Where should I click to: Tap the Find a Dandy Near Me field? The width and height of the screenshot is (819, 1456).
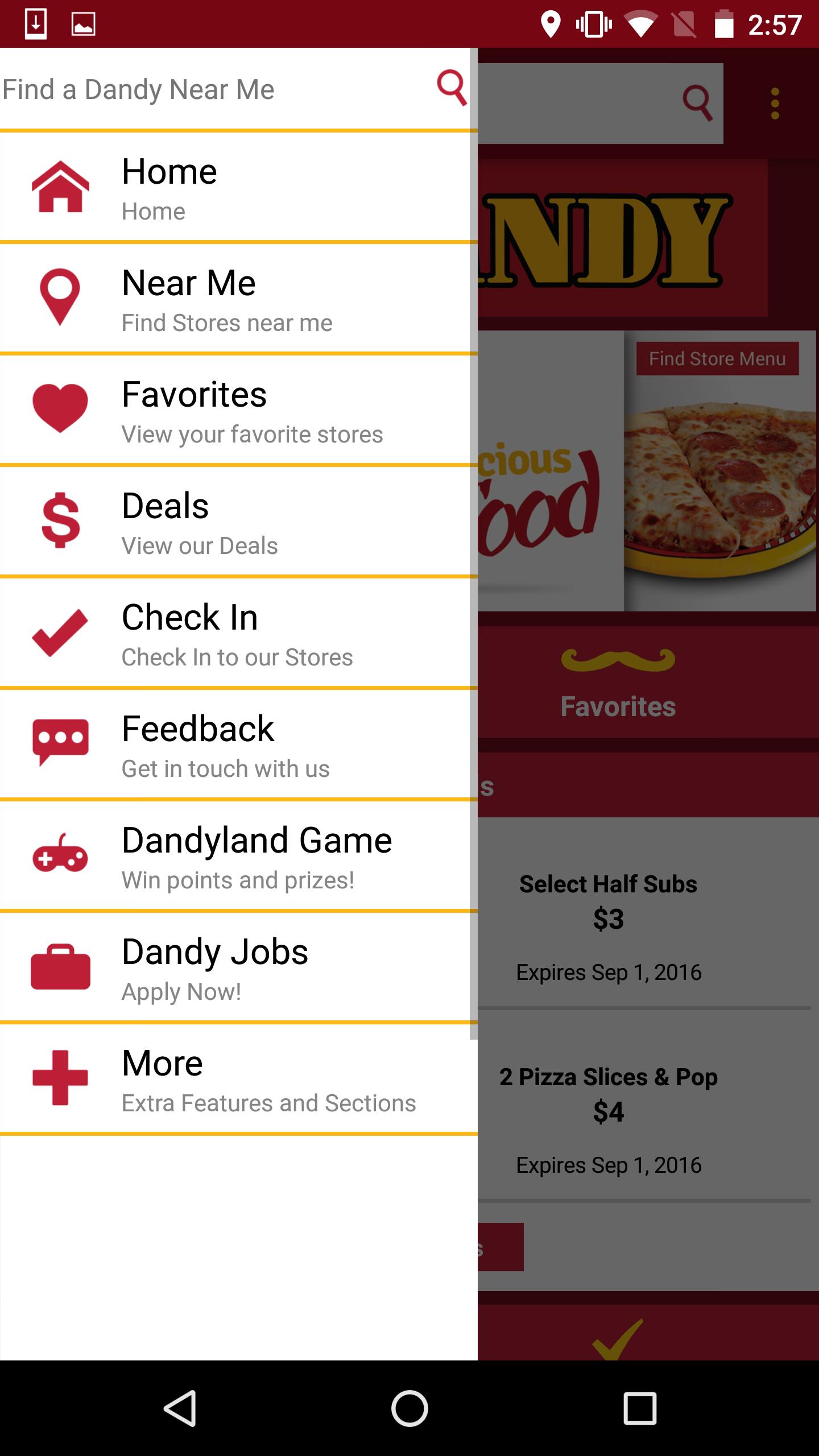coord(216,89)
